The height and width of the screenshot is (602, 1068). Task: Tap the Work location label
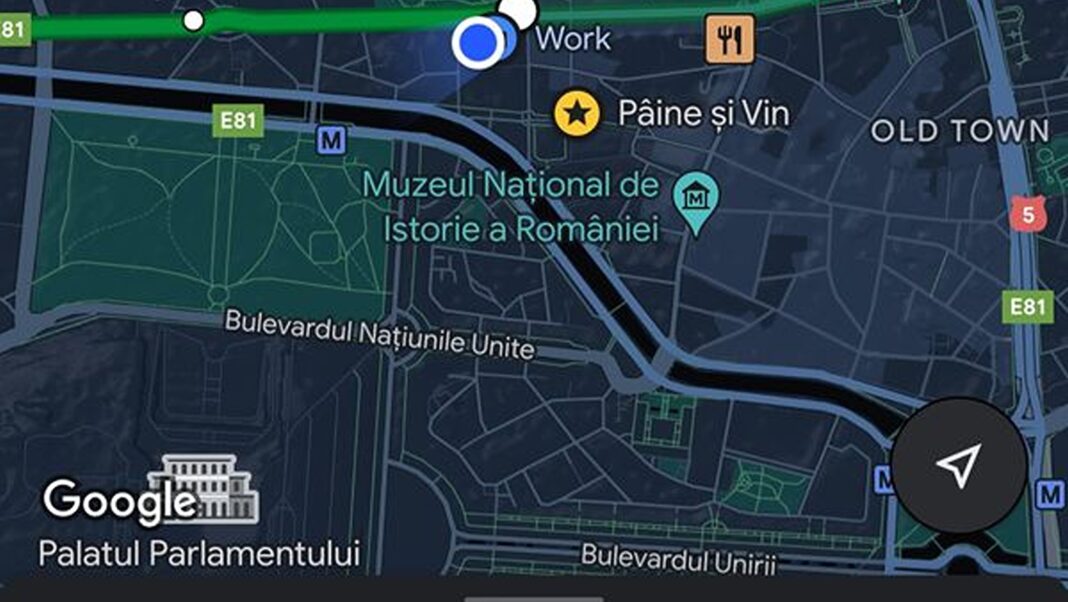[572, 39]
